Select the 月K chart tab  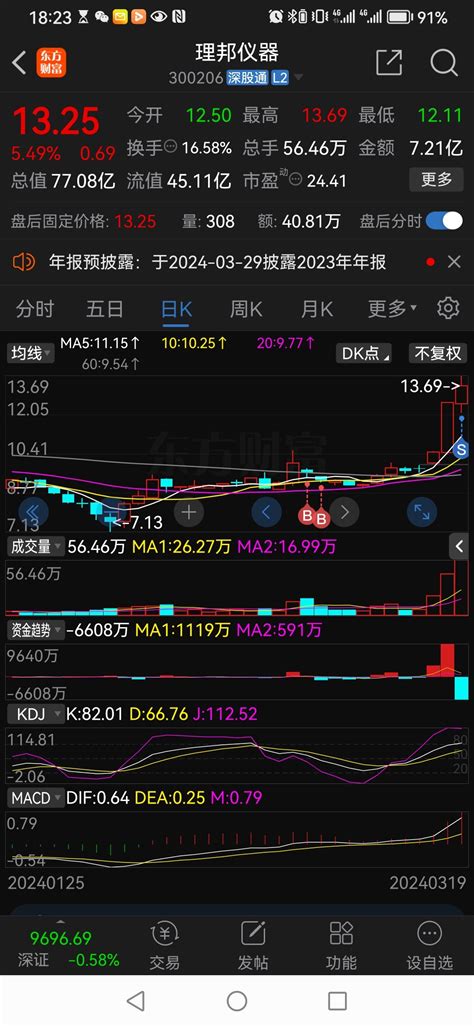click(x=317, y=308)
